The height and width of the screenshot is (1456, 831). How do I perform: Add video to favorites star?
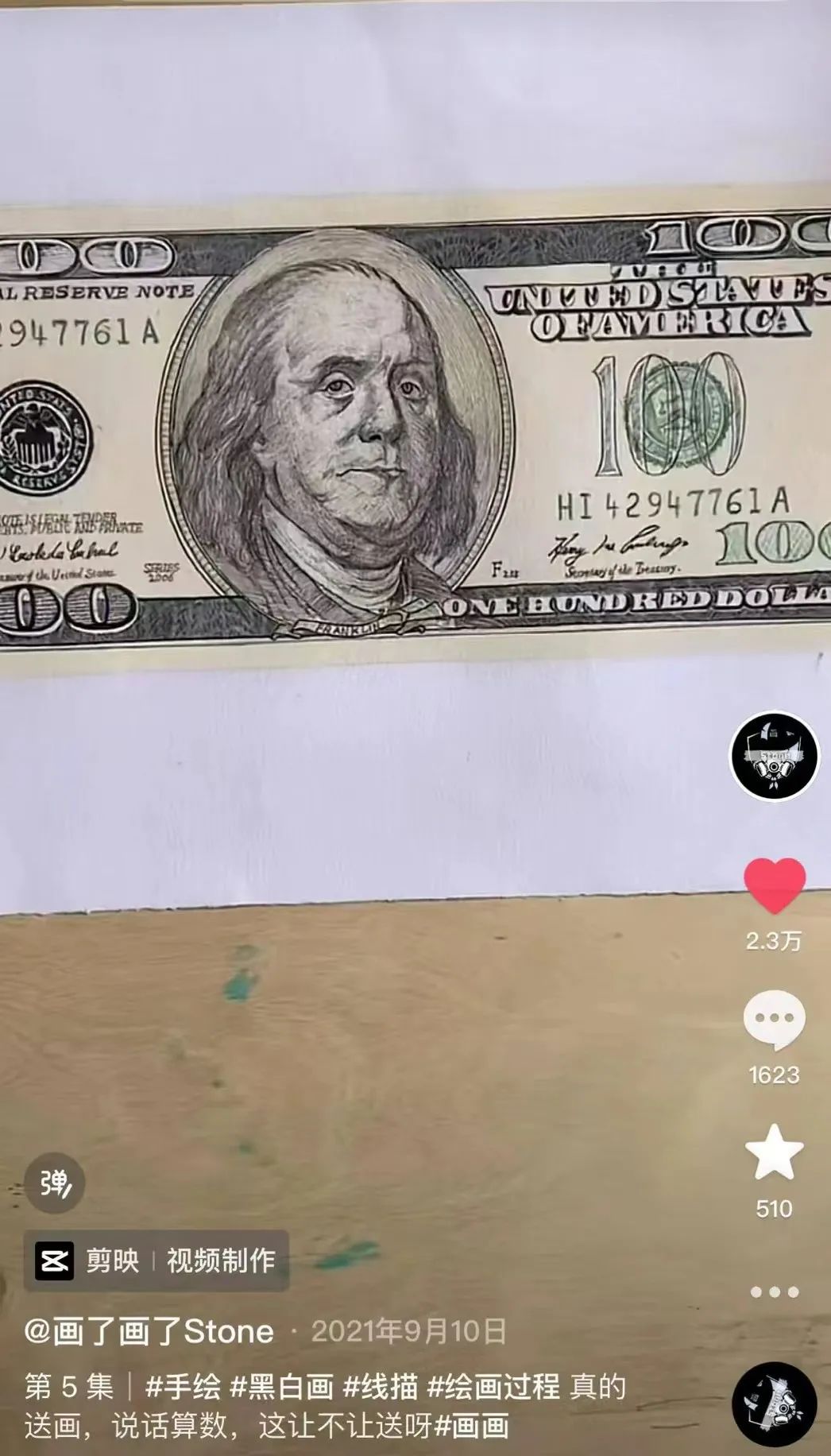point(774,1152)
